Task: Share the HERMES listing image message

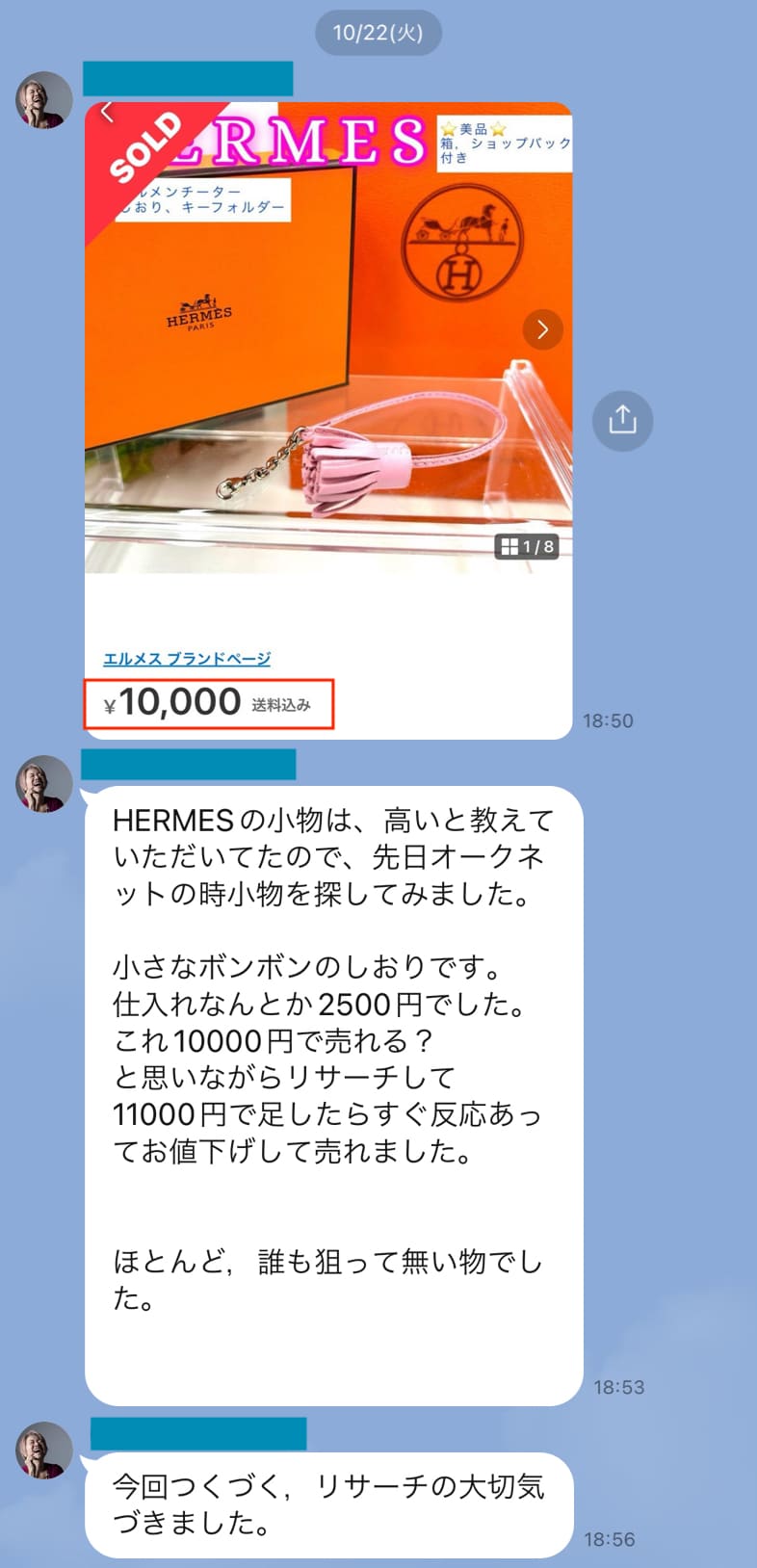Action: pyautogui.click(x=622, y=420)
